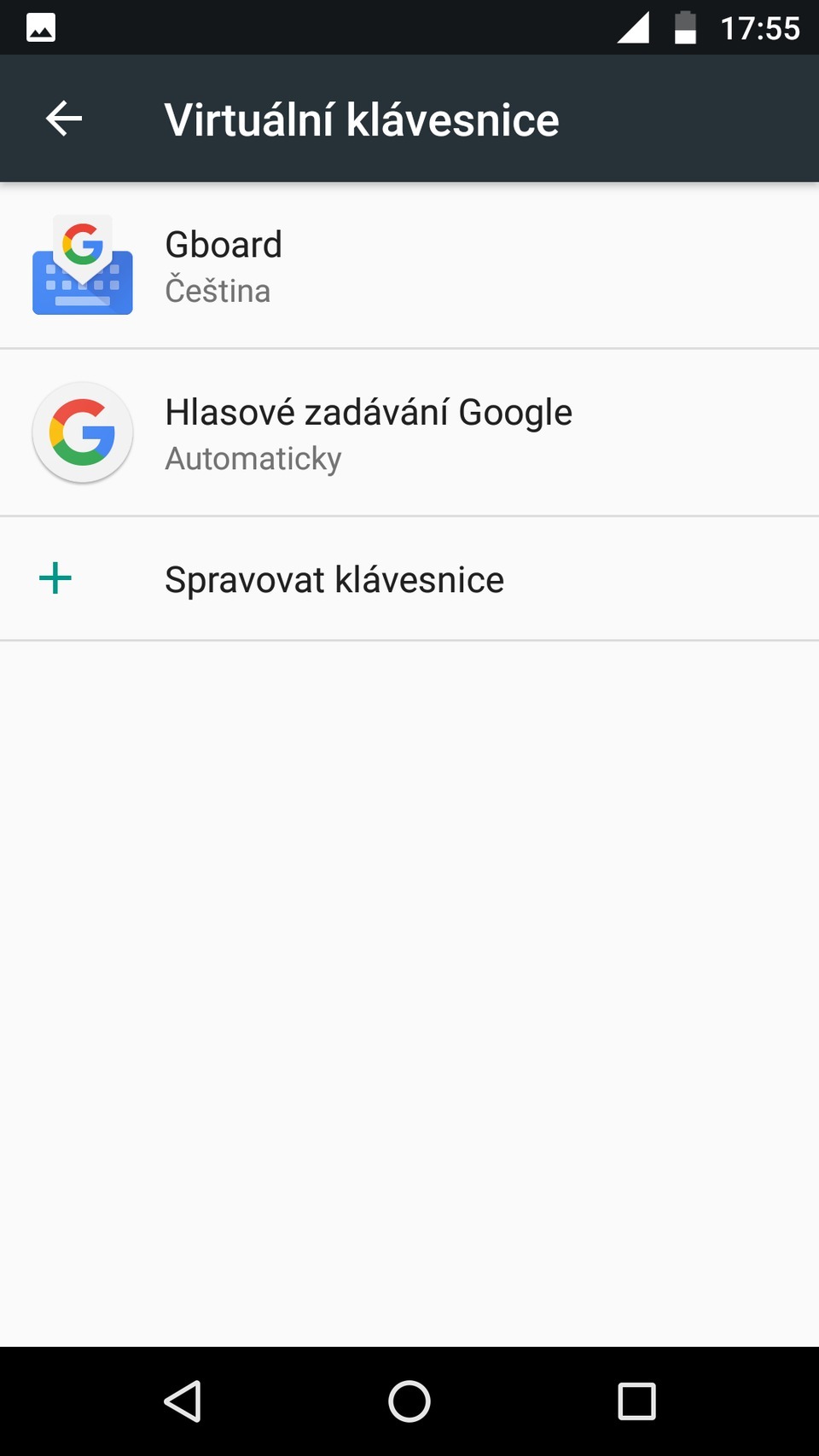This screenshot has width=819, height=1456.
Task: Click the back arrow in the title bar
Action: (62, 119)
